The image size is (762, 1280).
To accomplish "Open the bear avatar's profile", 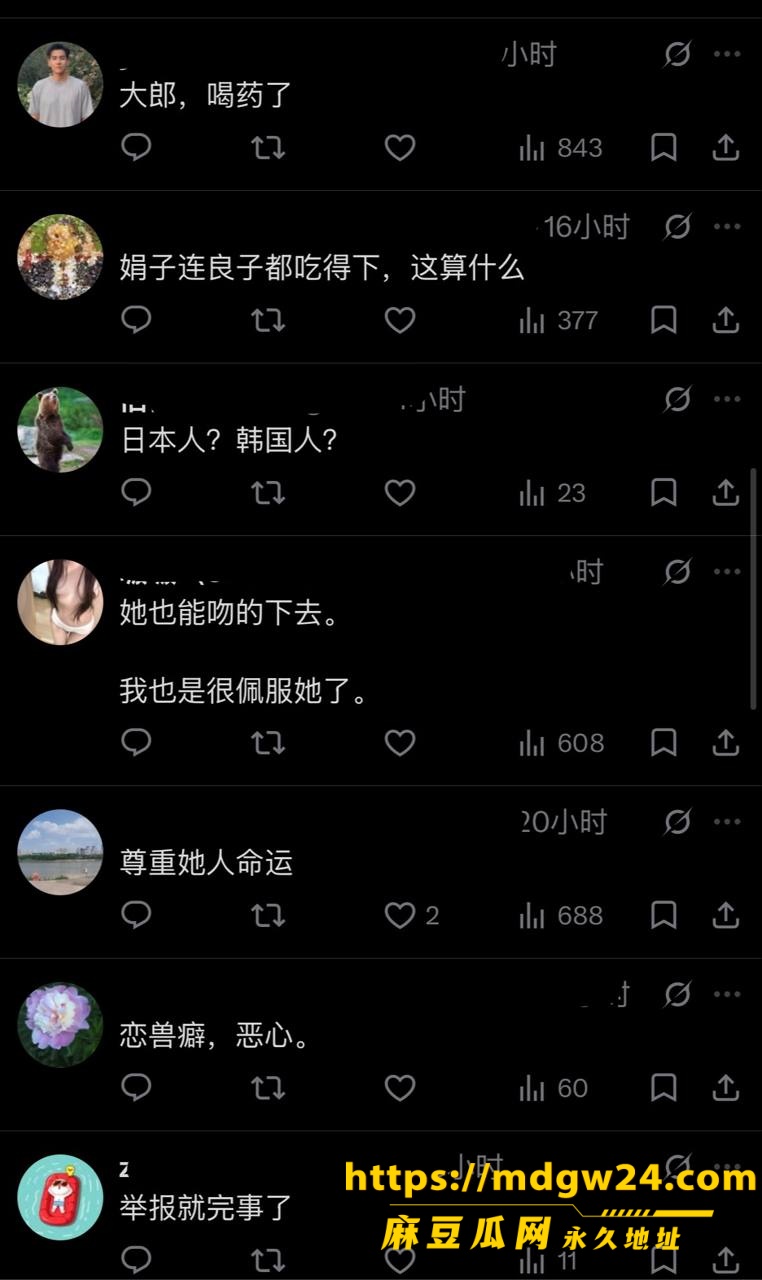I will tap(60, 430).
